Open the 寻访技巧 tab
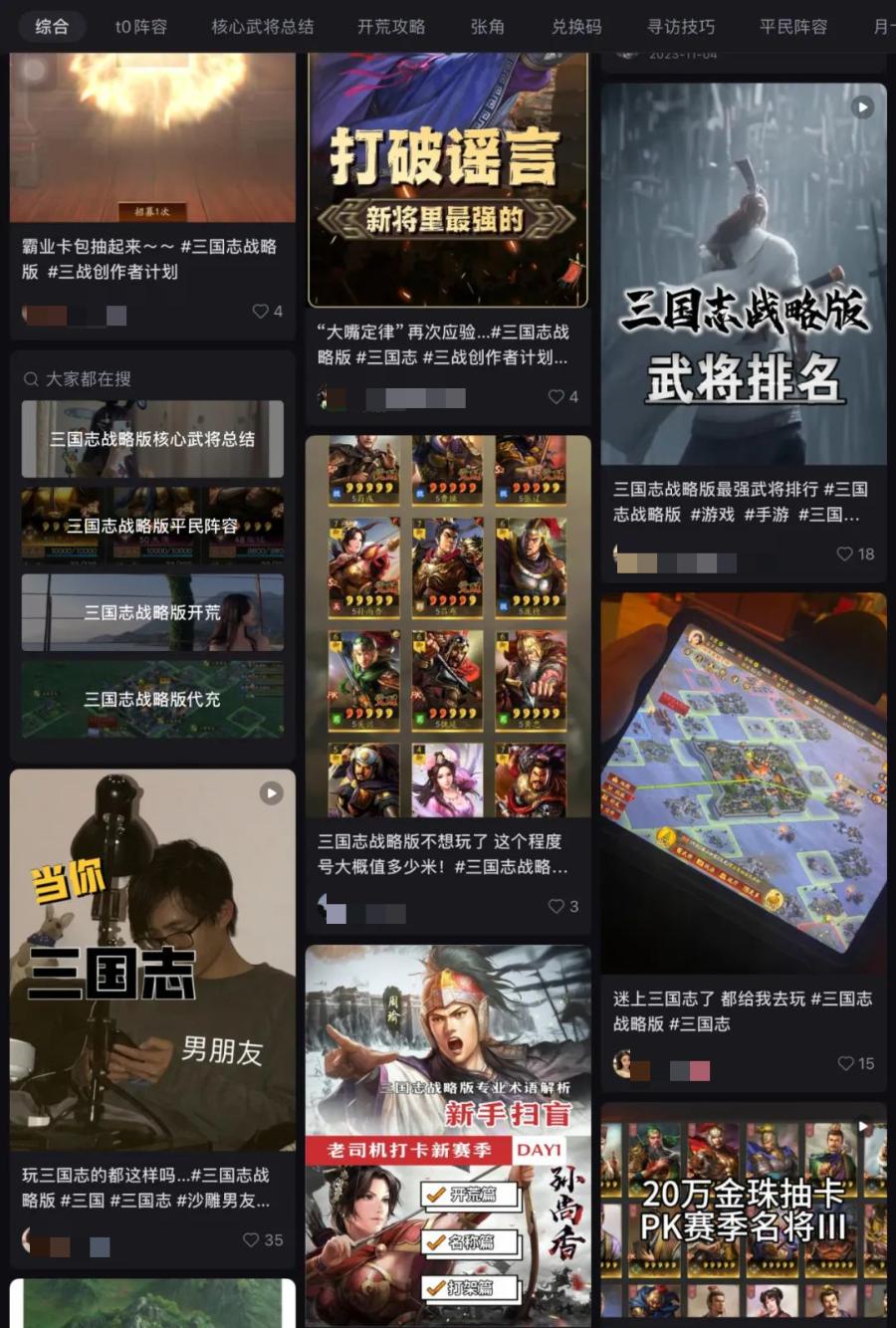 [681, 27]
